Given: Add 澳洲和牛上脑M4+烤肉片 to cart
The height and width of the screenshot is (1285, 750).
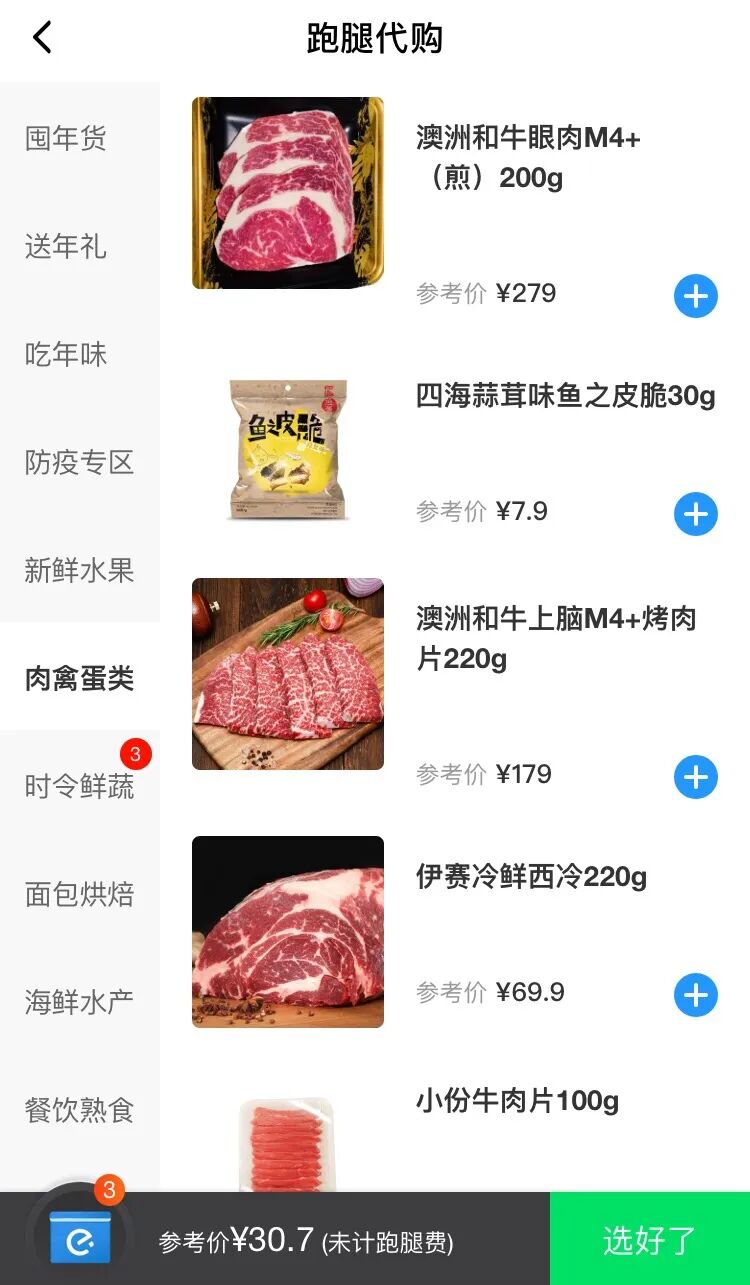Looking at the screenshot, I should [x=696, y=777].
